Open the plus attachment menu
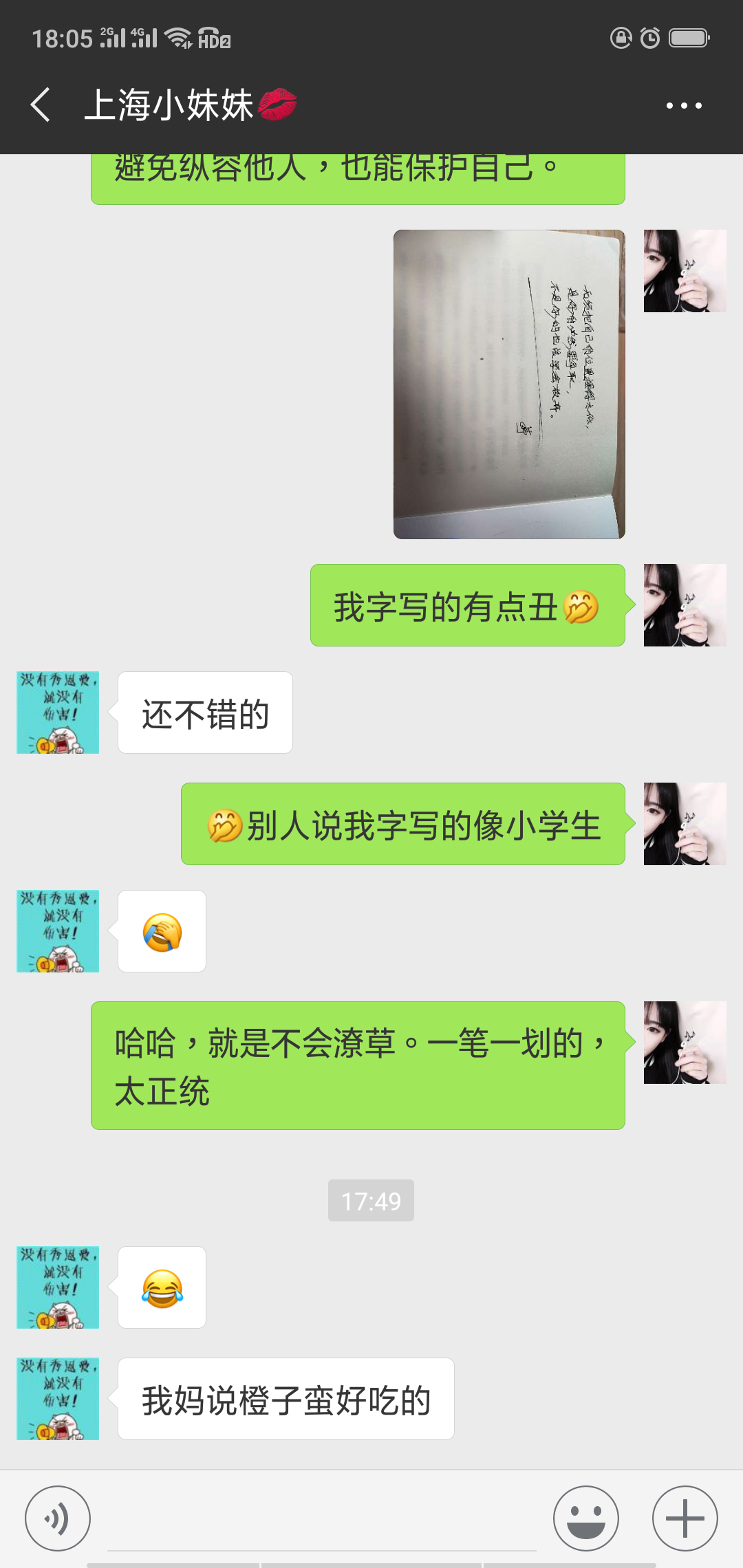This screenshot has height=1568, width=743. point(685,1518)
